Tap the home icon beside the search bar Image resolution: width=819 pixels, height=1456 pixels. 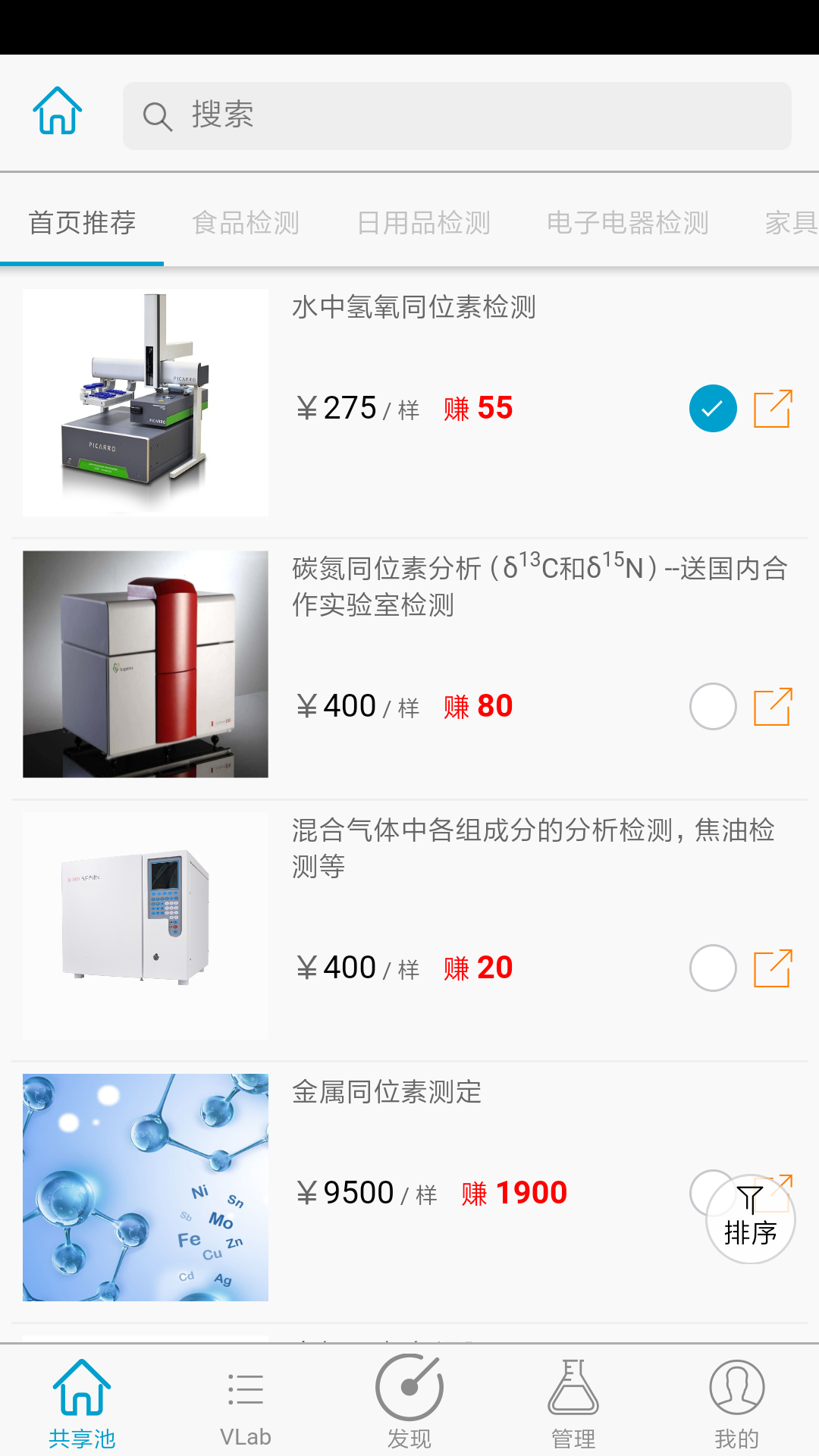pyautogui.click(x=58, y=111)
